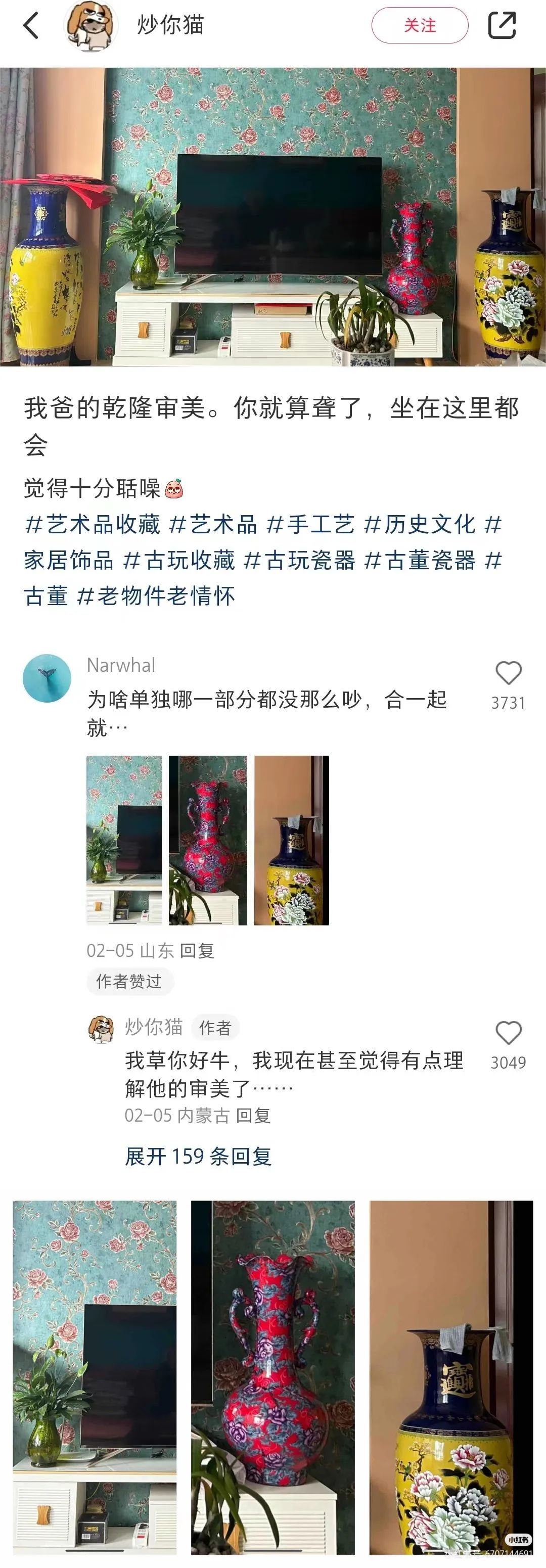Open the #古玩瓷器 hashtag
Viewport: 546px width, 1568px height.
pyautogui.click(x=299, y=560)
